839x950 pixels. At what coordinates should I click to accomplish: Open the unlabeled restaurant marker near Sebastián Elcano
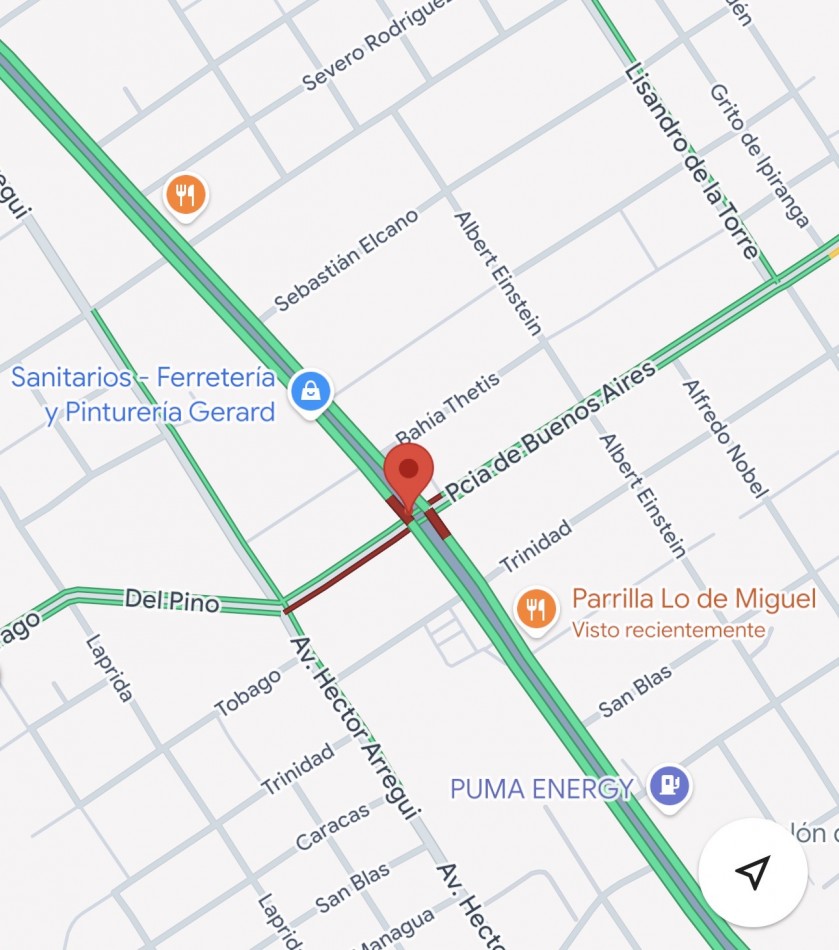(x=186, y=197)
